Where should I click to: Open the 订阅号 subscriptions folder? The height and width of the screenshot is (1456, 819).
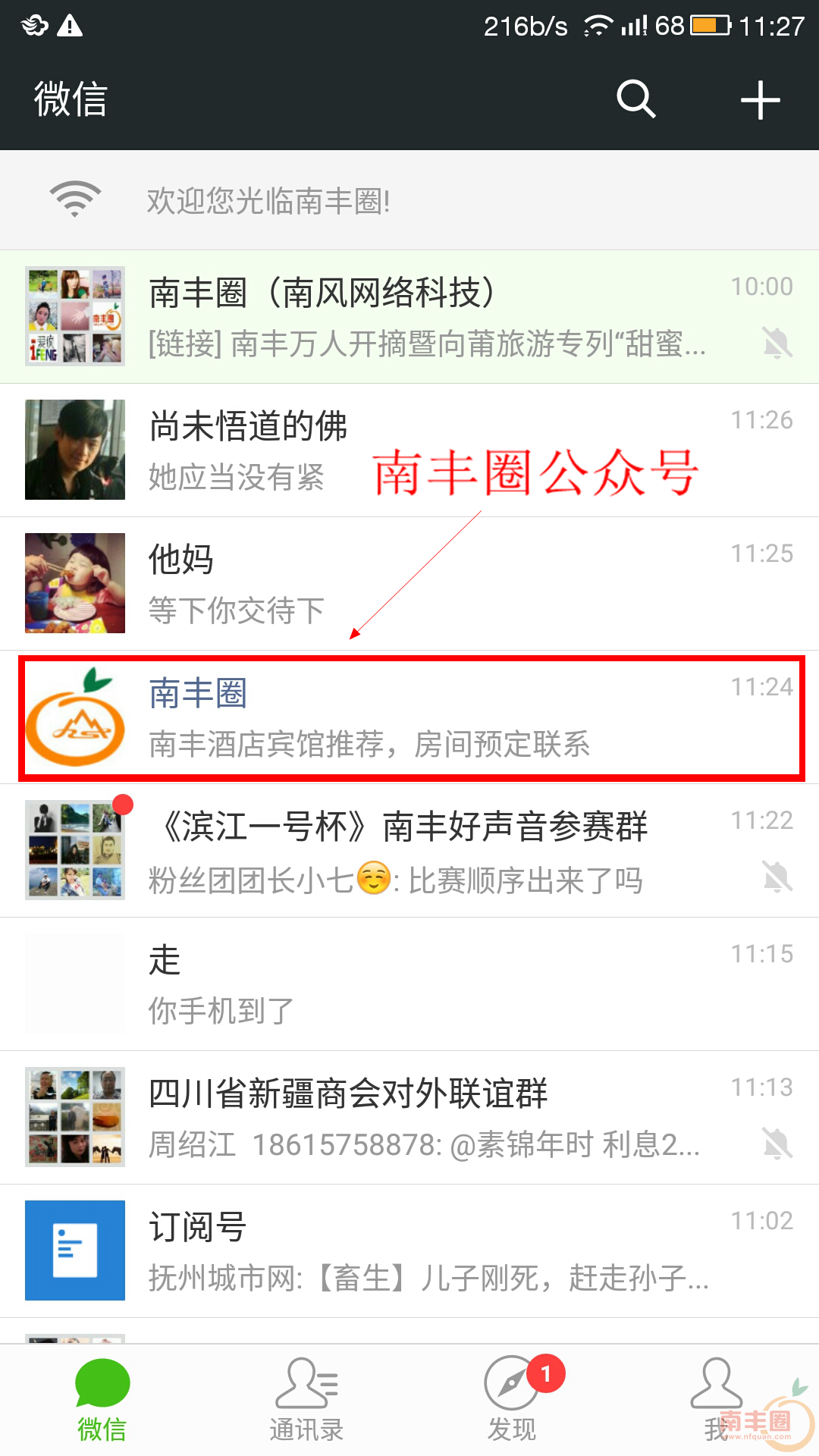tap(409, 1251)
